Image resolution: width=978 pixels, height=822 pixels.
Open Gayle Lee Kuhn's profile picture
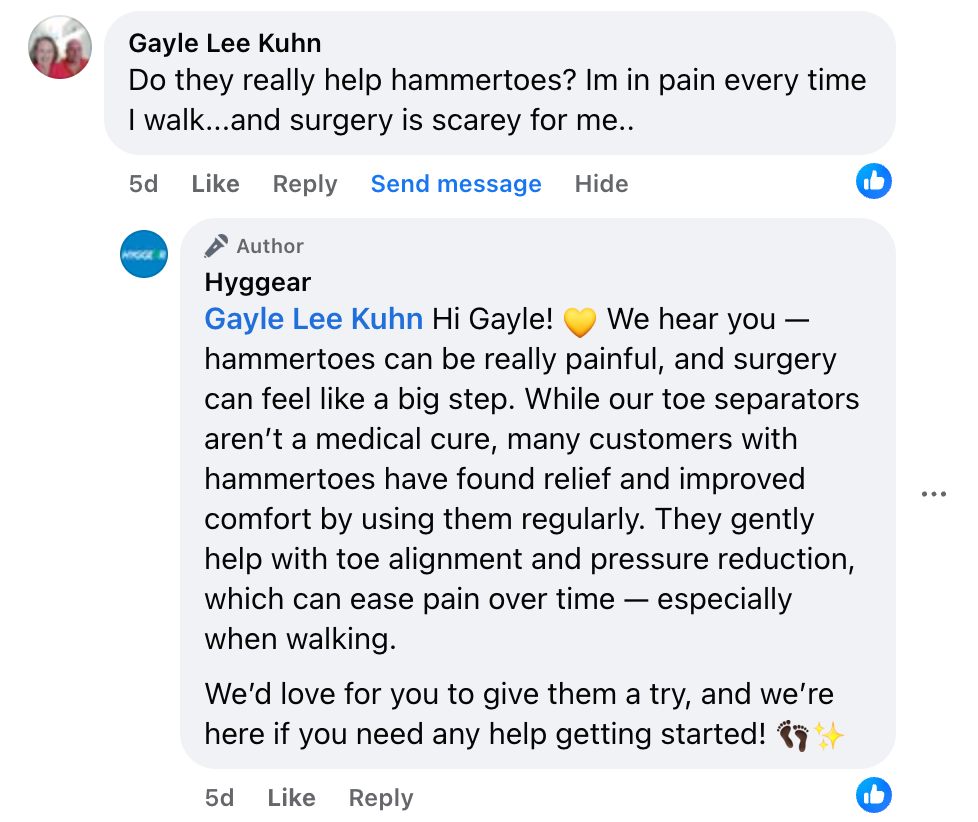tap(61, 47)
